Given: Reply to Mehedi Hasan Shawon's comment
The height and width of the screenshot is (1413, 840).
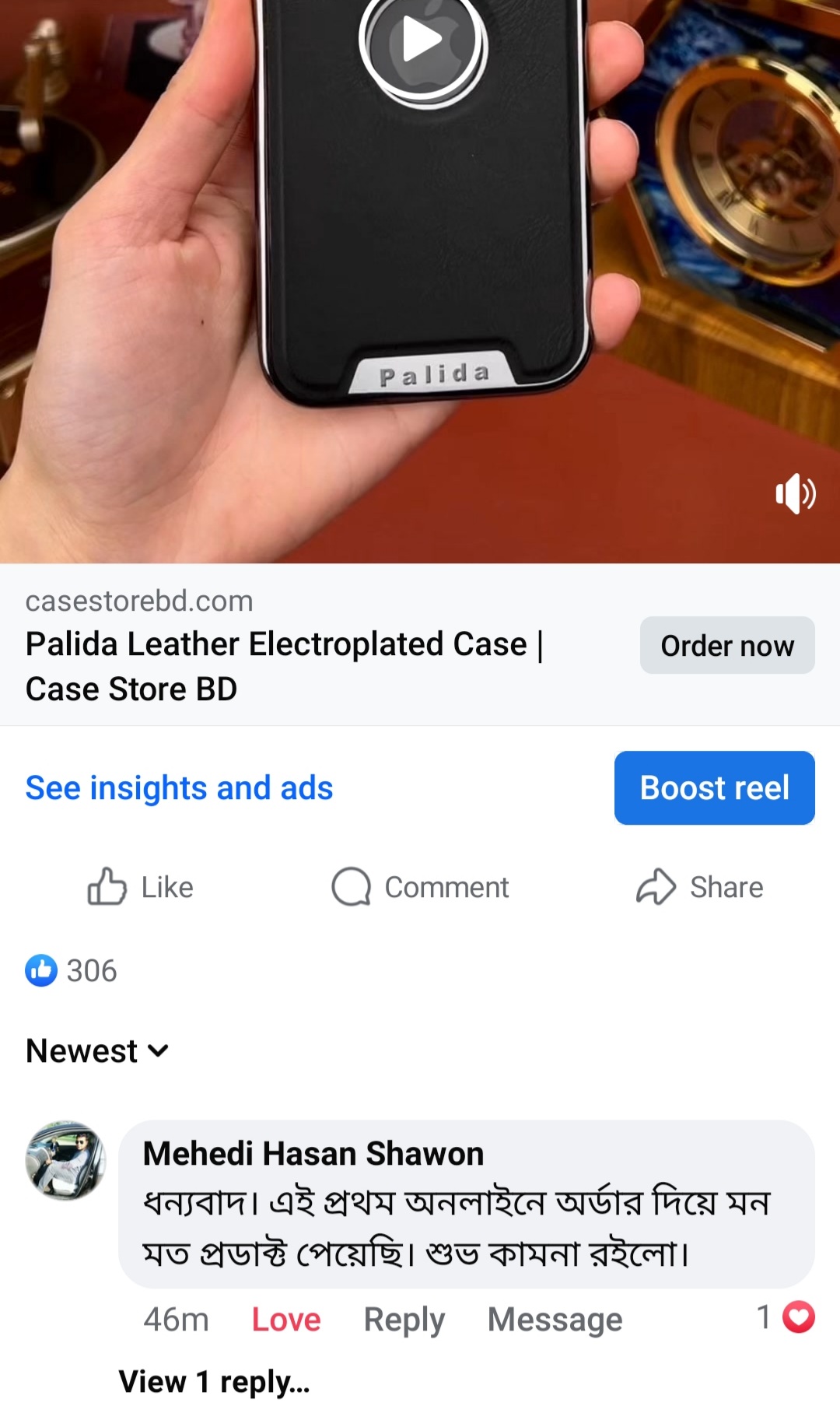Looking at the screenshot, I should (404, 1320).
